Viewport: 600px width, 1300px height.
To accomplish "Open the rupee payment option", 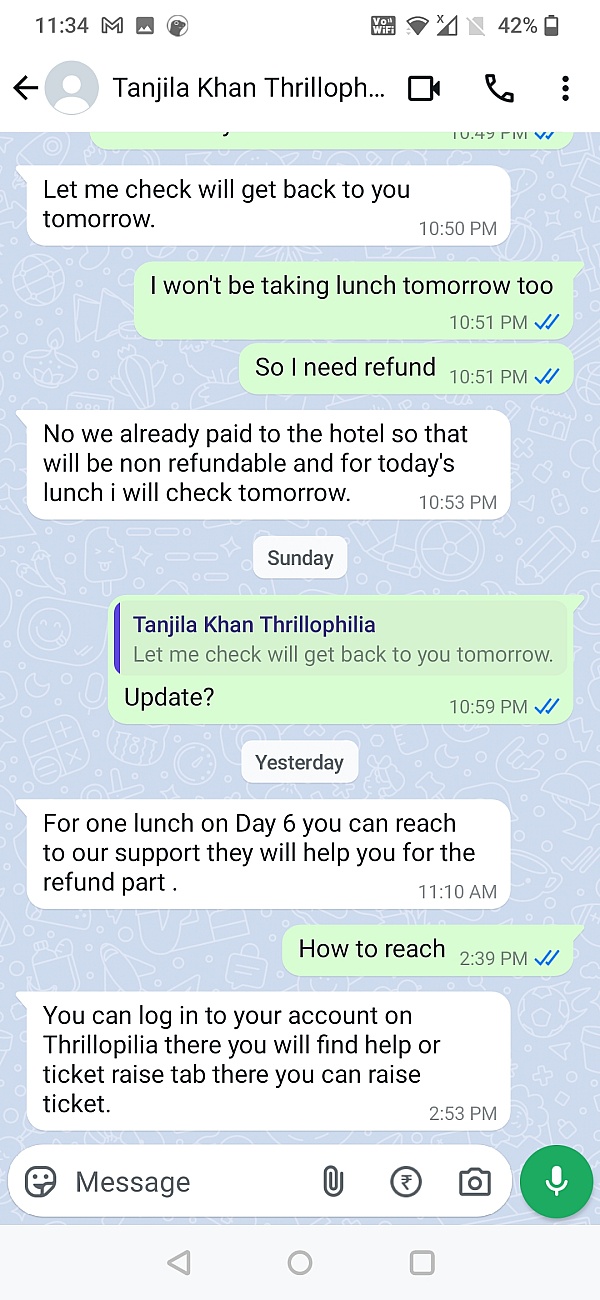I will (405, 1182).
